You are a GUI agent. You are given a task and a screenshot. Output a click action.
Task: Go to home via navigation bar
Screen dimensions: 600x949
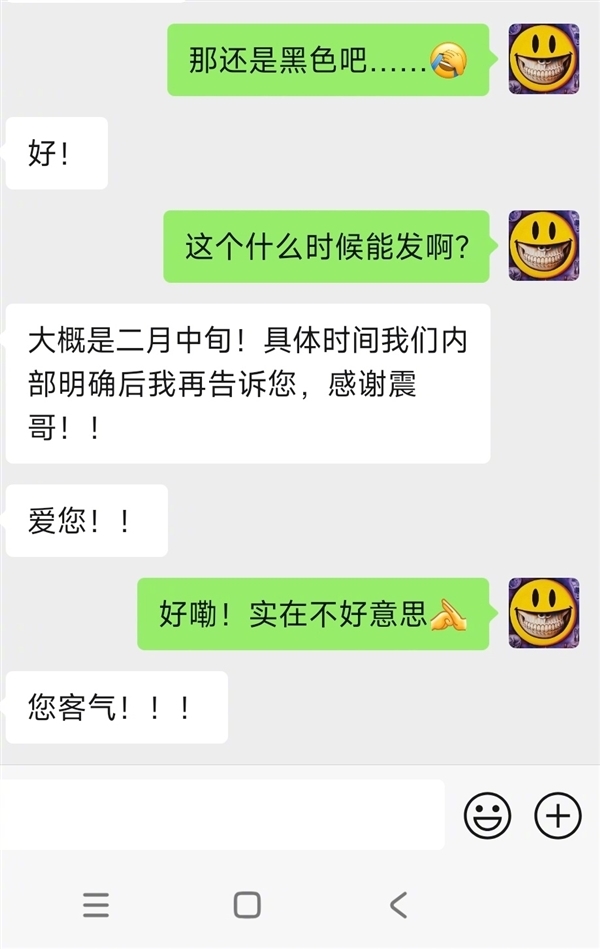pyautogui.click(x=247, y=905)
